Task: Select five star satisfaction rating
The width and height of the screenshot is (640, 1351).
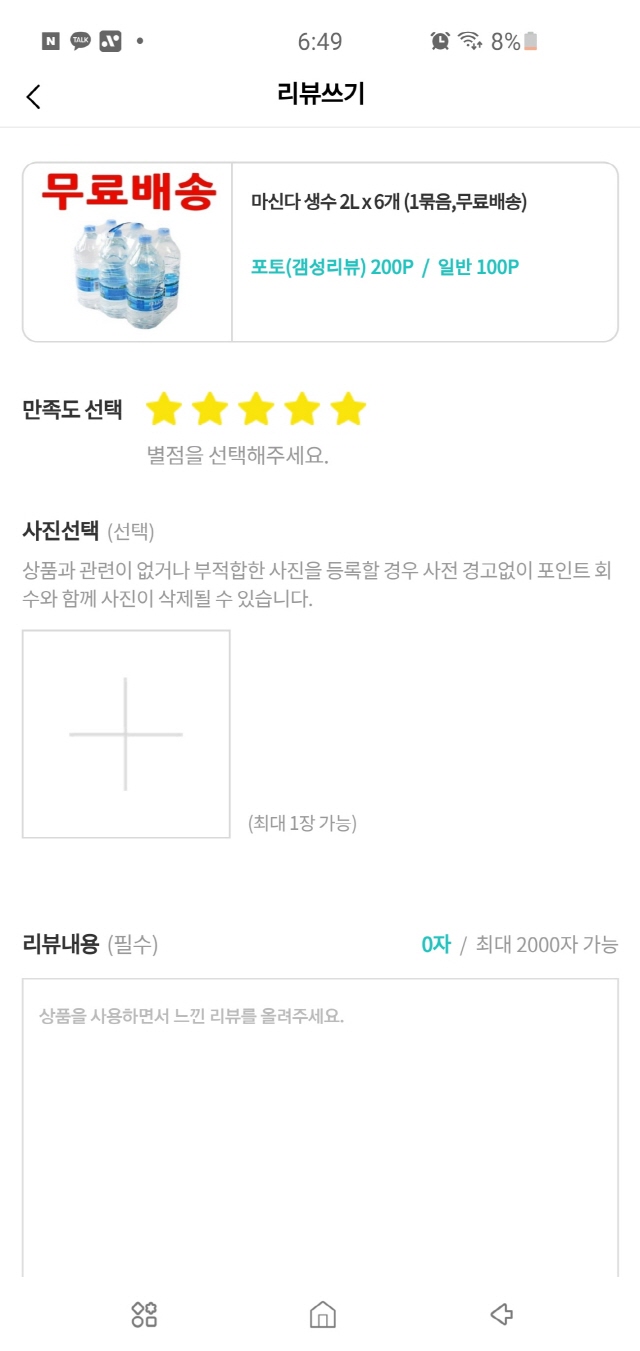Action: pos(348,409)
